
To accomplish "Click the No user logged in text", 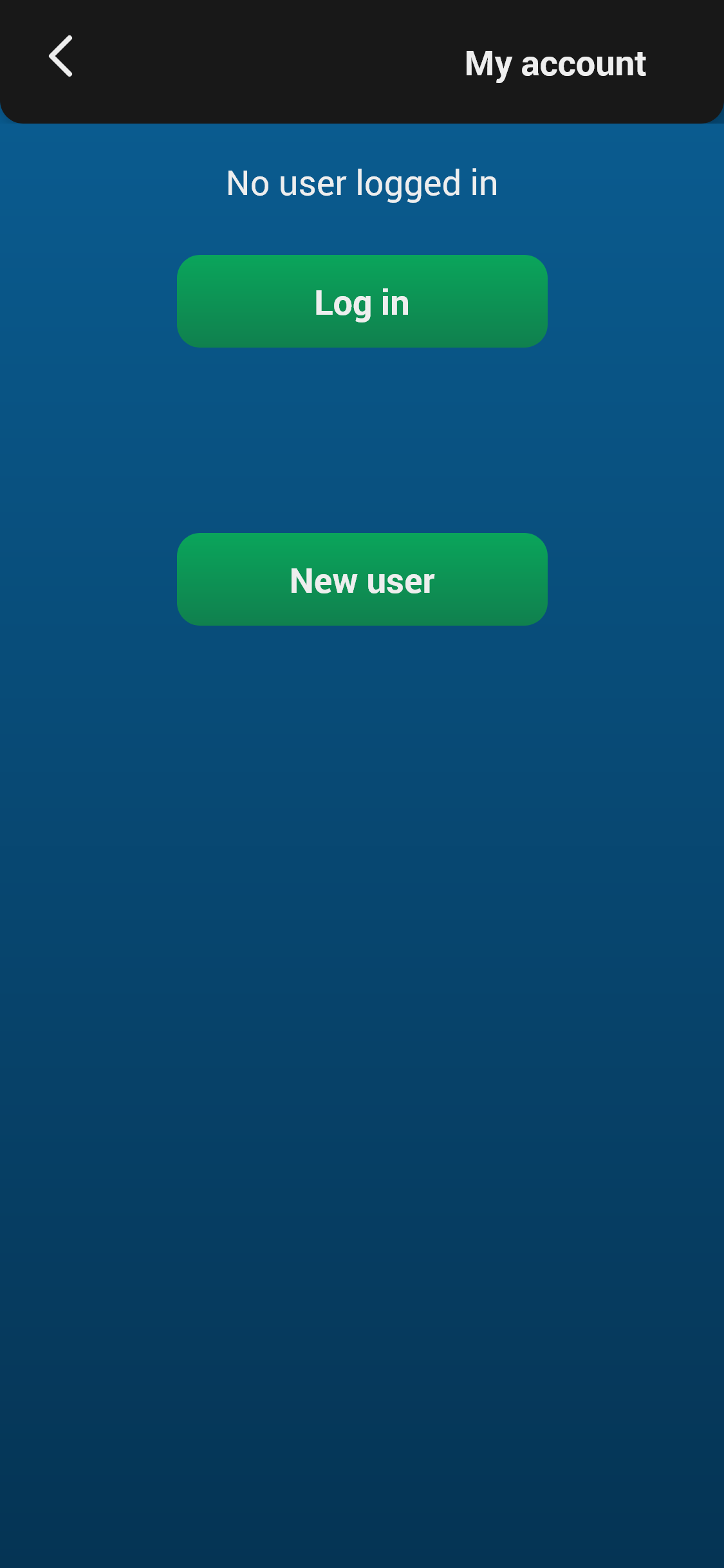I will pos(362,182).
